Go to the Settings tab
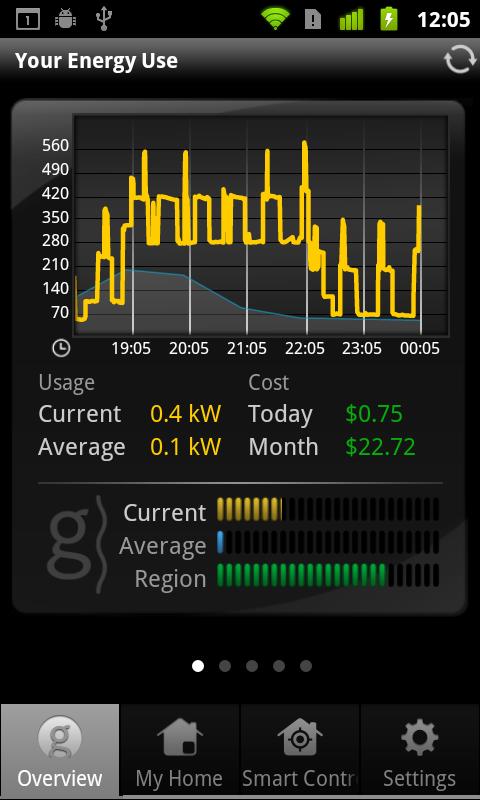 click(x=420, y=751)
